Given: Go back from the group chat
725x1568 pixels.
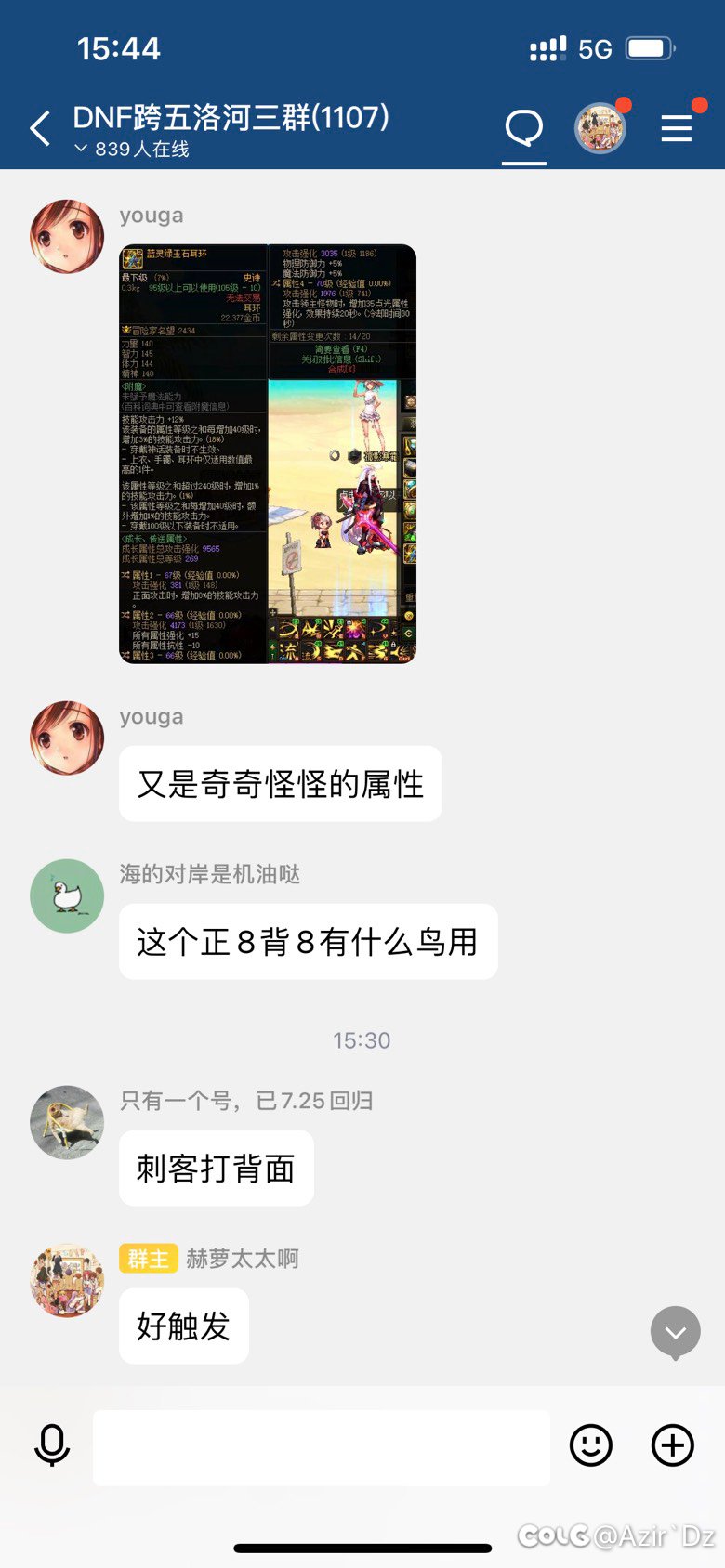Looking at the screenshot, I should pyautogui.click(x=40, y=128).
